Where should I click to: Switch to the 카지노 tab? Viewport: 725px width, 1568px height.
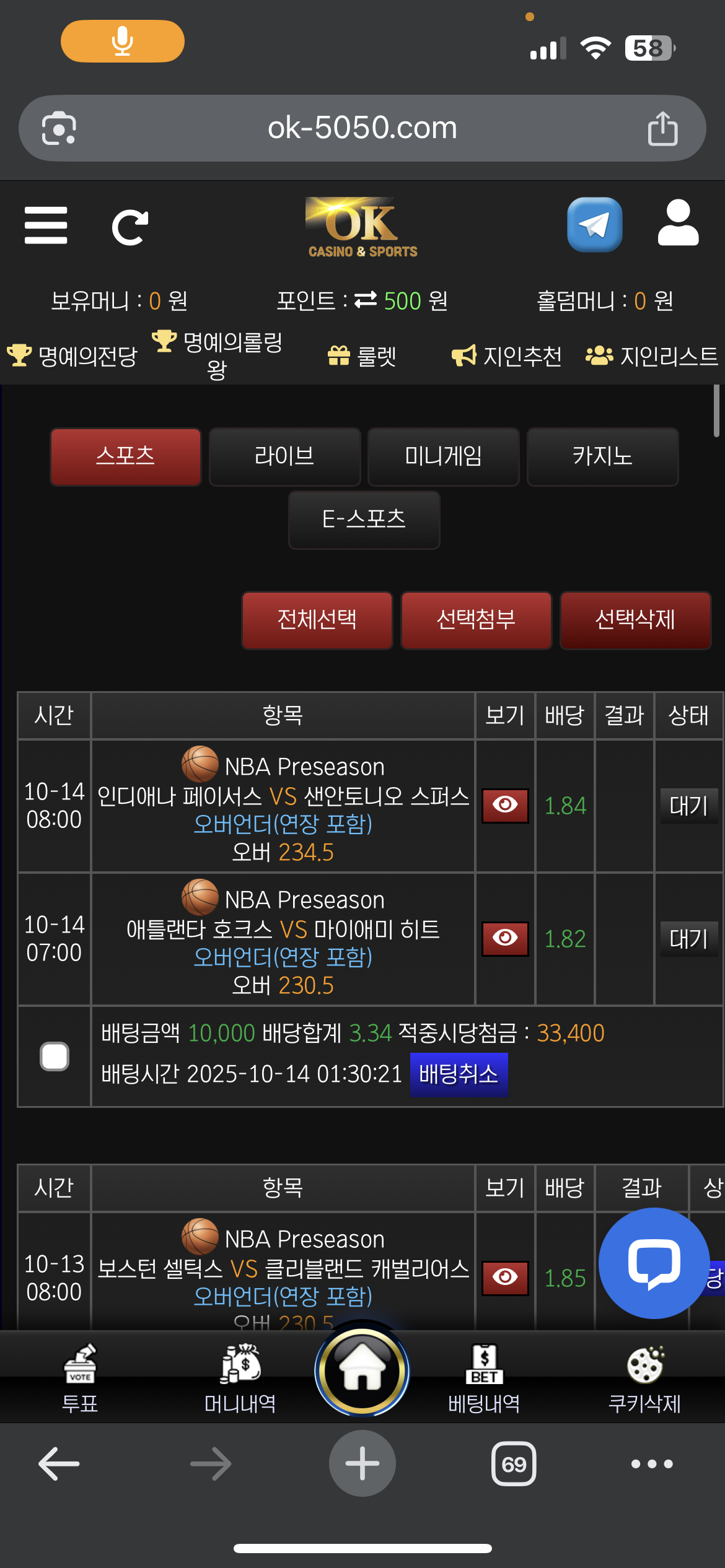(x=602, y=456)
